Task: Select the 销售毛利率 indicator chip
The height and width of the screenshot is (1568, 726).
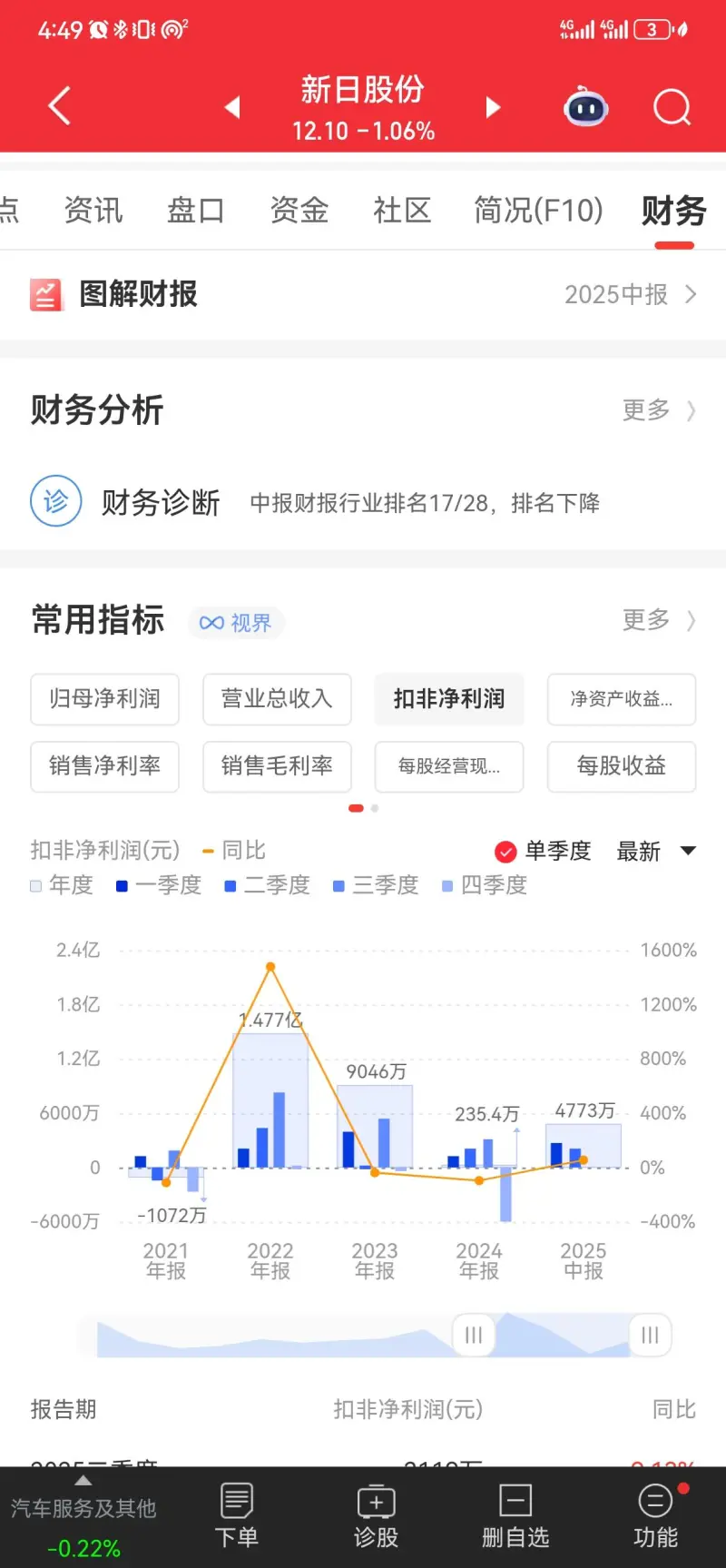Action: click(277, 766)
